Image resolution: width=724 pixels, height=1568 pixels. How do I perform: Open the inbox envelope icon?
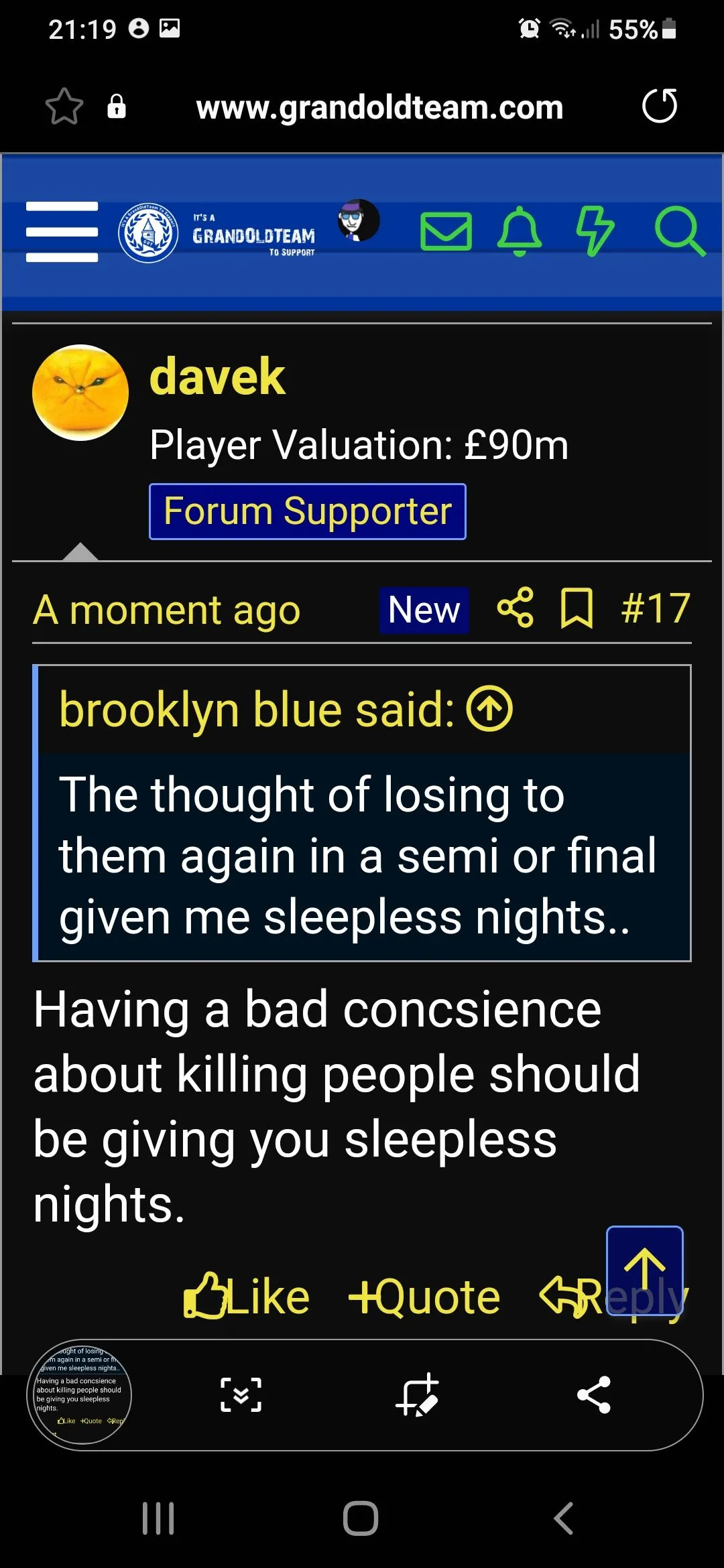click(x=446, y=232)
